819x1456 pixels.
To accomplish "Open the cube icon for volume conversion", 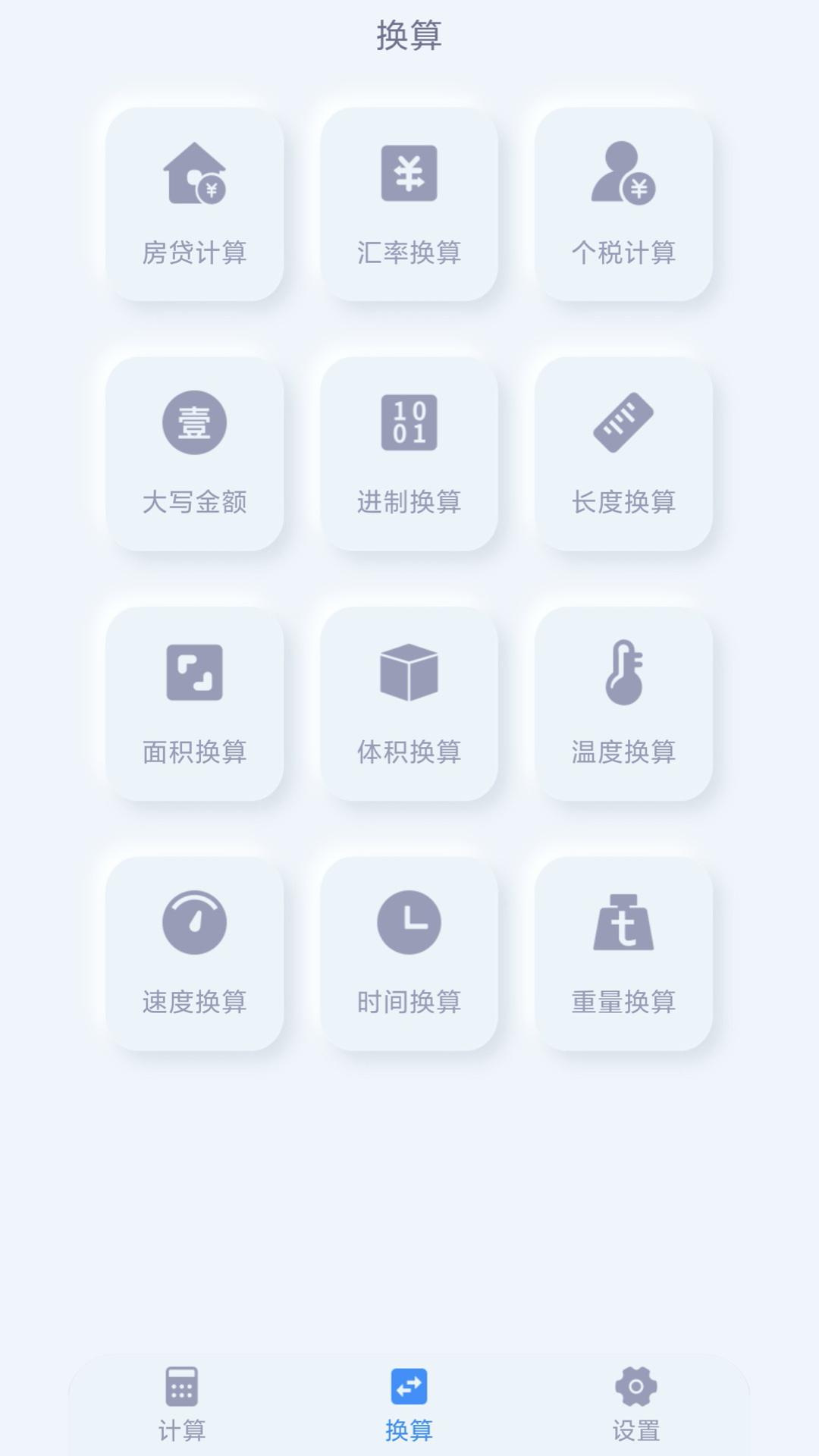I will coord(409,673).
